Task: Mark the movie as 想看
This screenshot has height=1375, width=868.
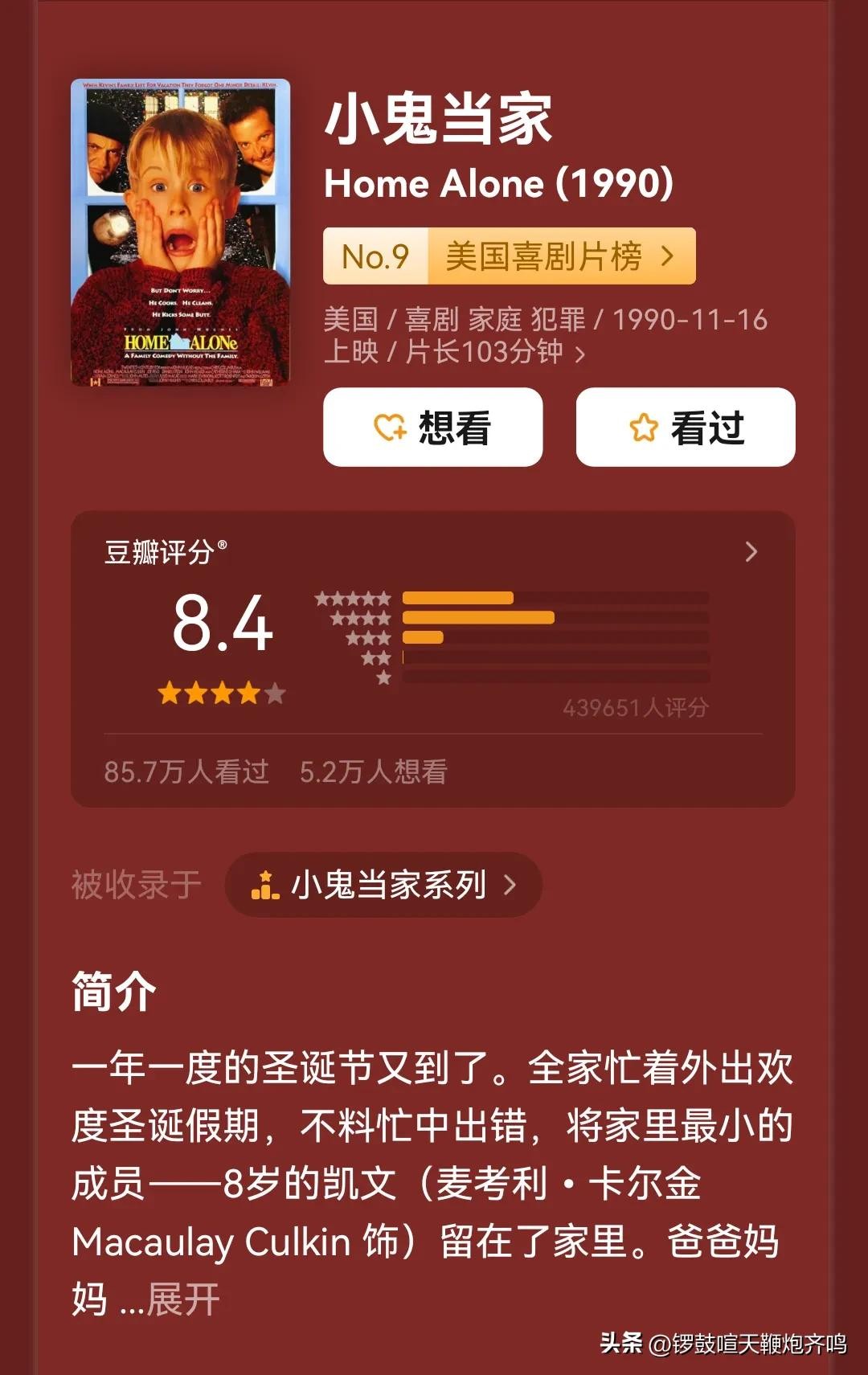Action: tap(432, 427)
